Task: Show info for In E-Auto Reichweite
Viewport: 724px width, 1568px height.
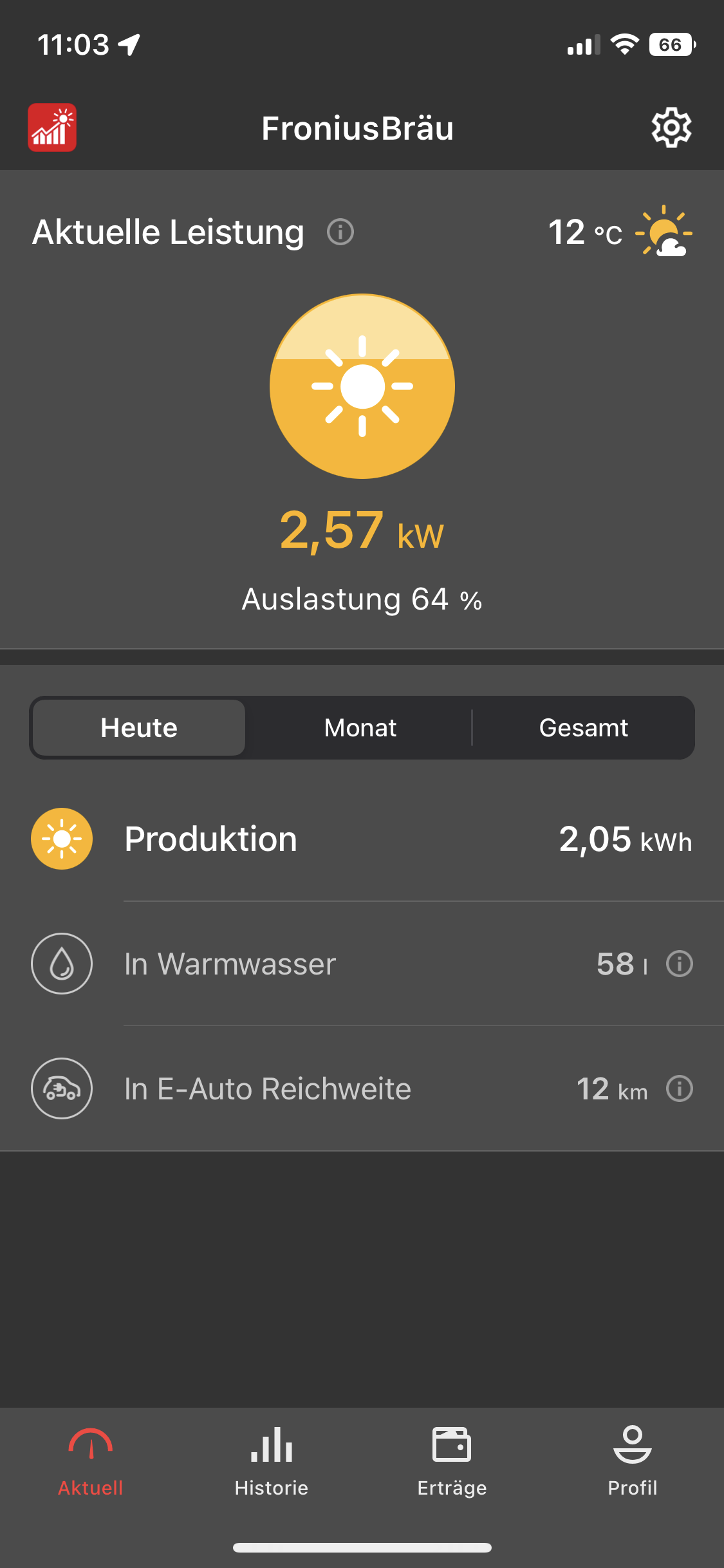Action: click(680, 1088)
